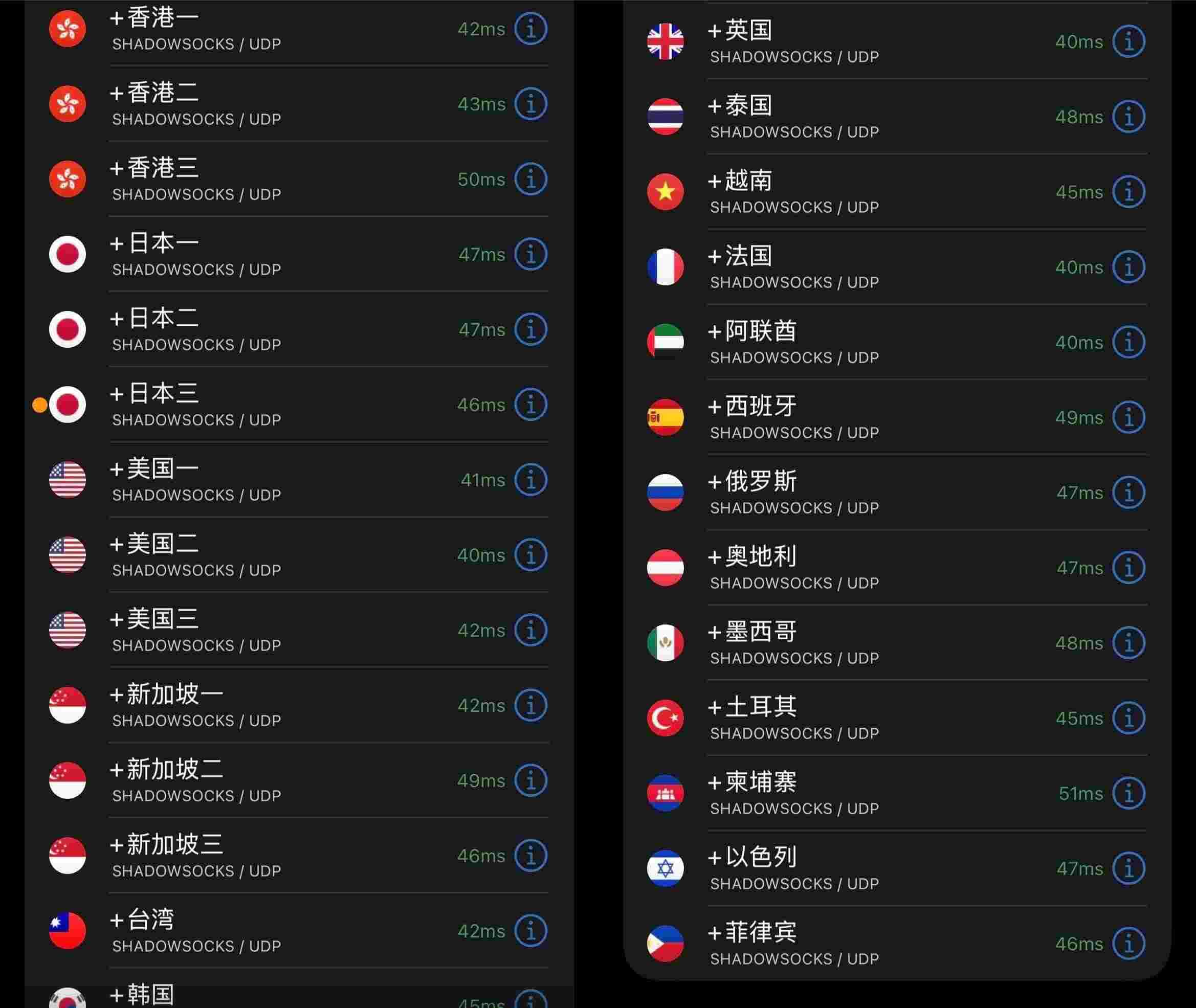Switch to the +日本一 server
Image resolution: width=1196 pixels, height=1008 pixels.
pyautogui.click(x=257, y=255)
